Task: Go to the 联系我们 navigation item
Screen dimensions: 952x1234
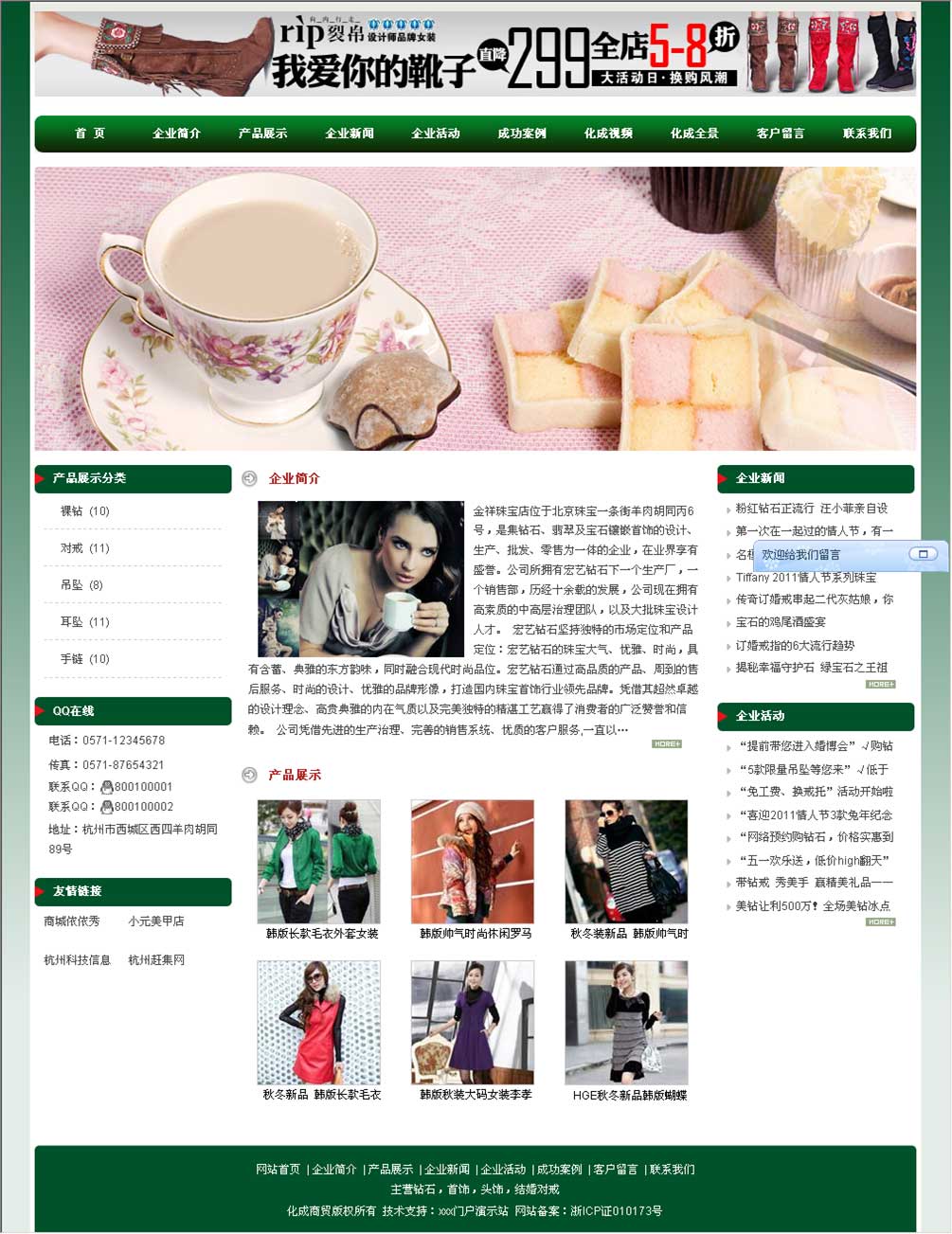Action: pos(867,134)
